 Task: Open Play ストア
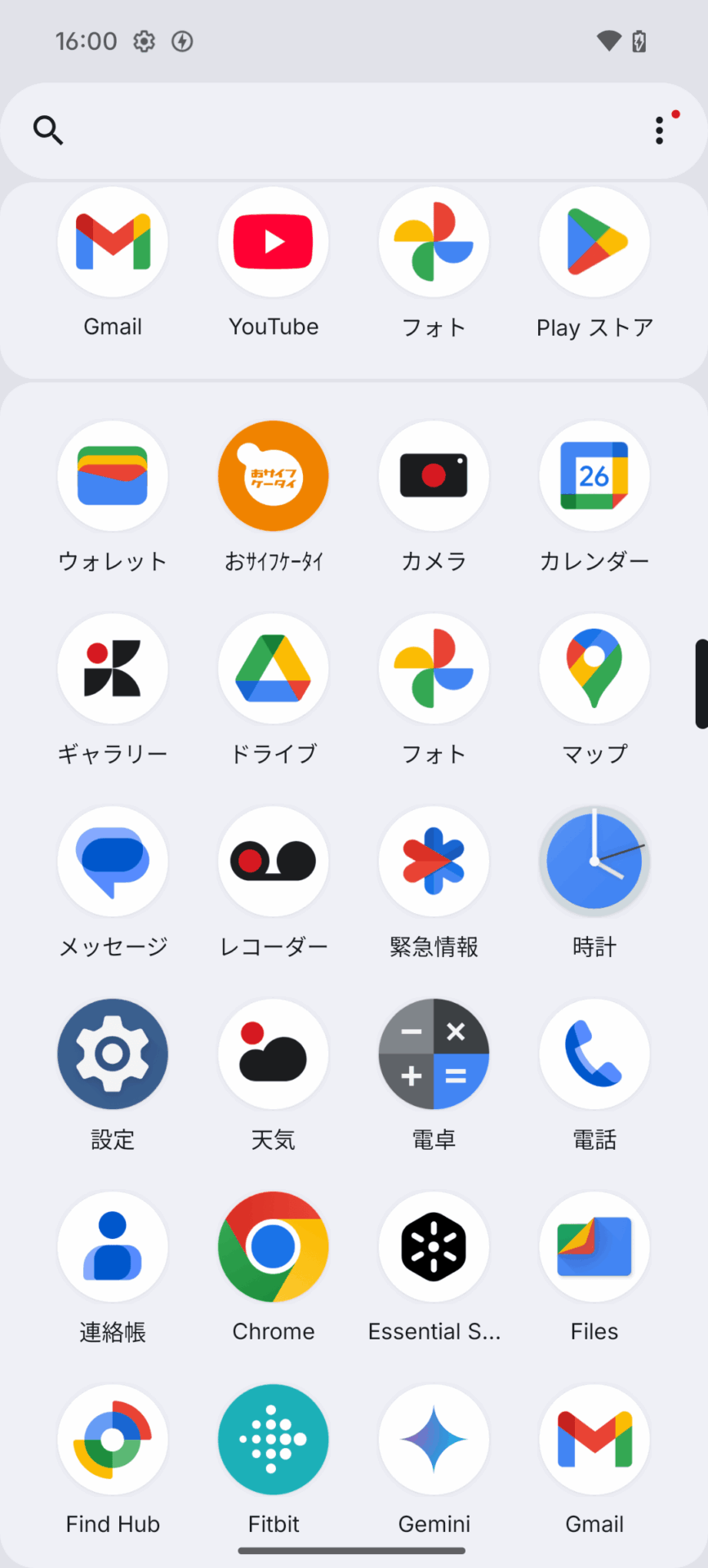[594, 243]
